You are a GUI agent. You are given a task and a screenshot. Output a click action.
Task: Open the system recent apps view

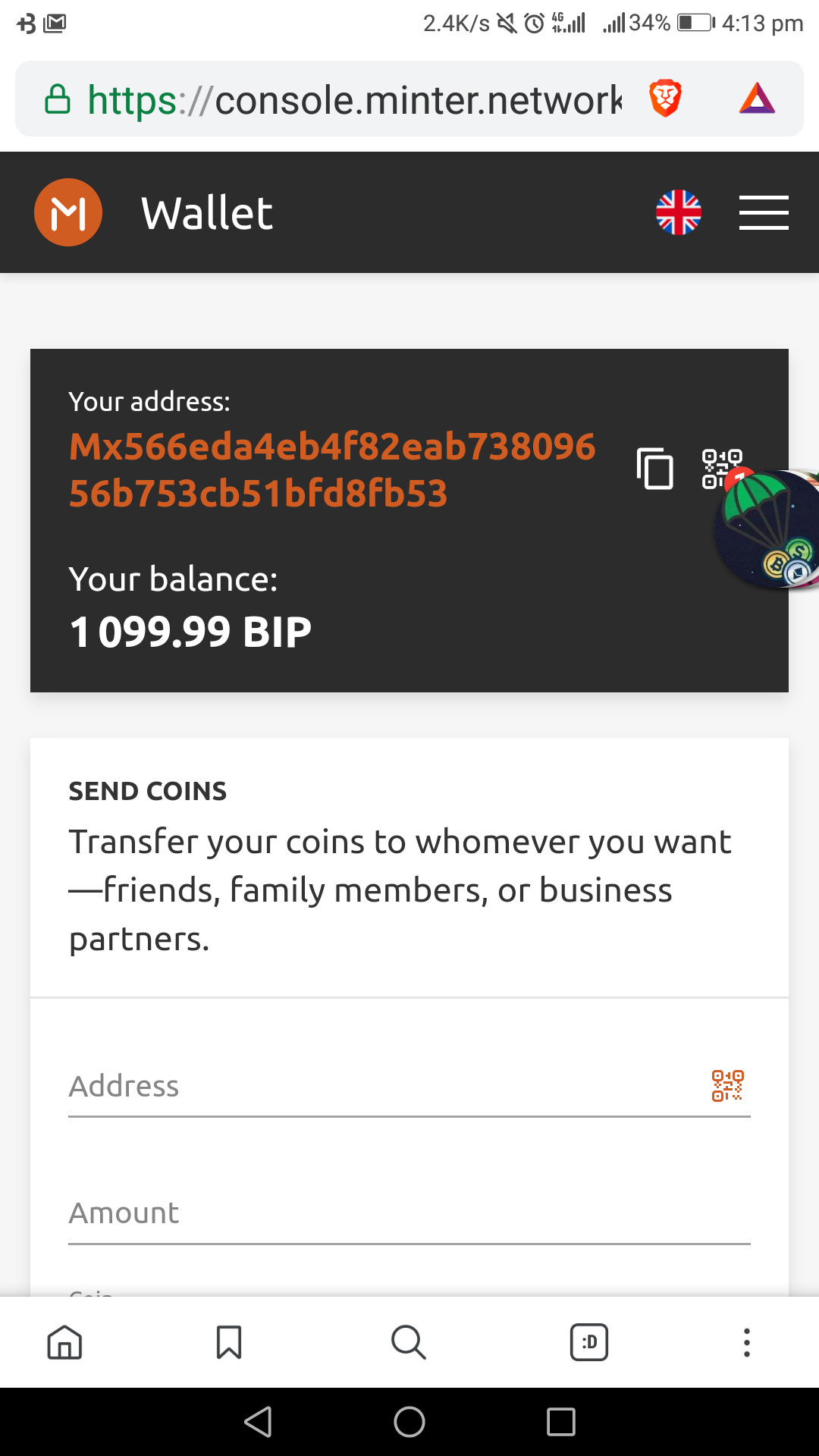pyautogui.click(x=561, y=1422)
